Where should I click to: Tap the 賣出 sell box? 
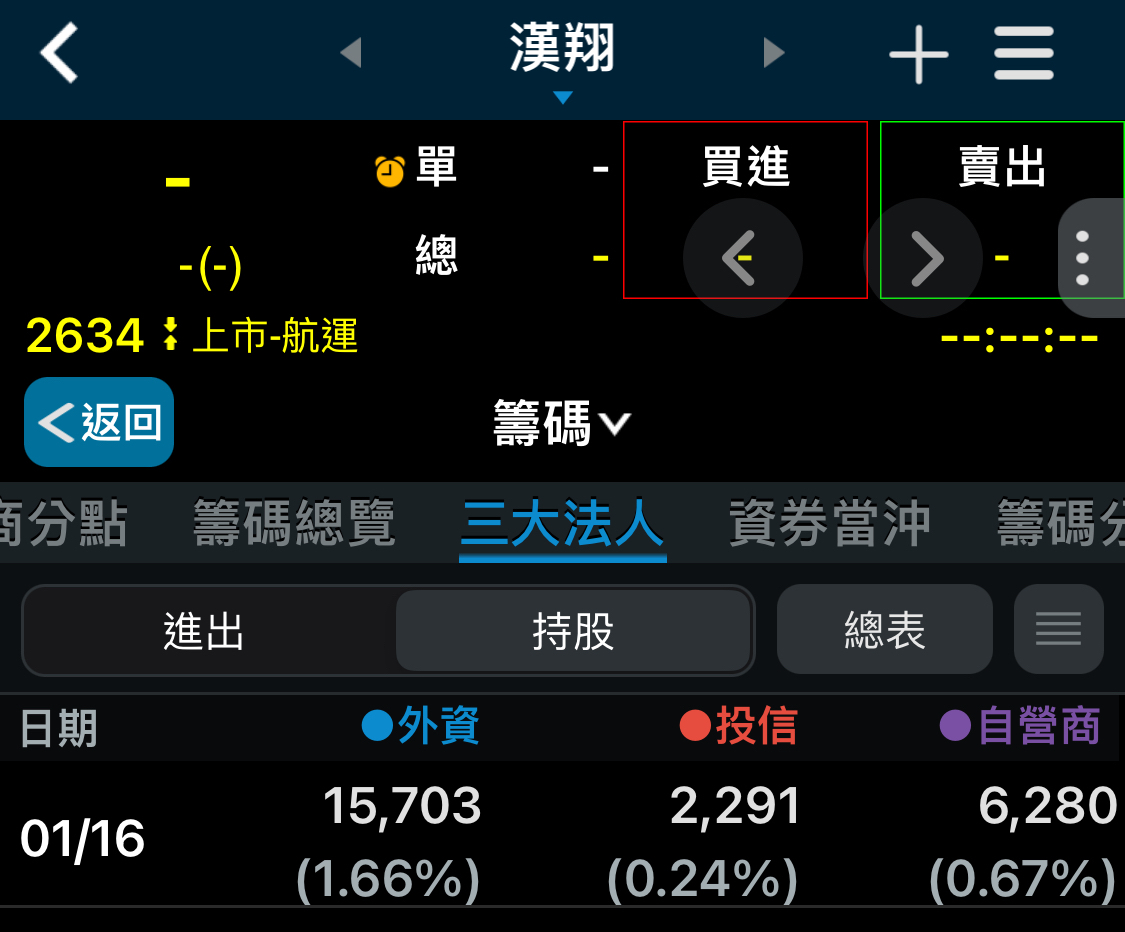(1002, 210)
